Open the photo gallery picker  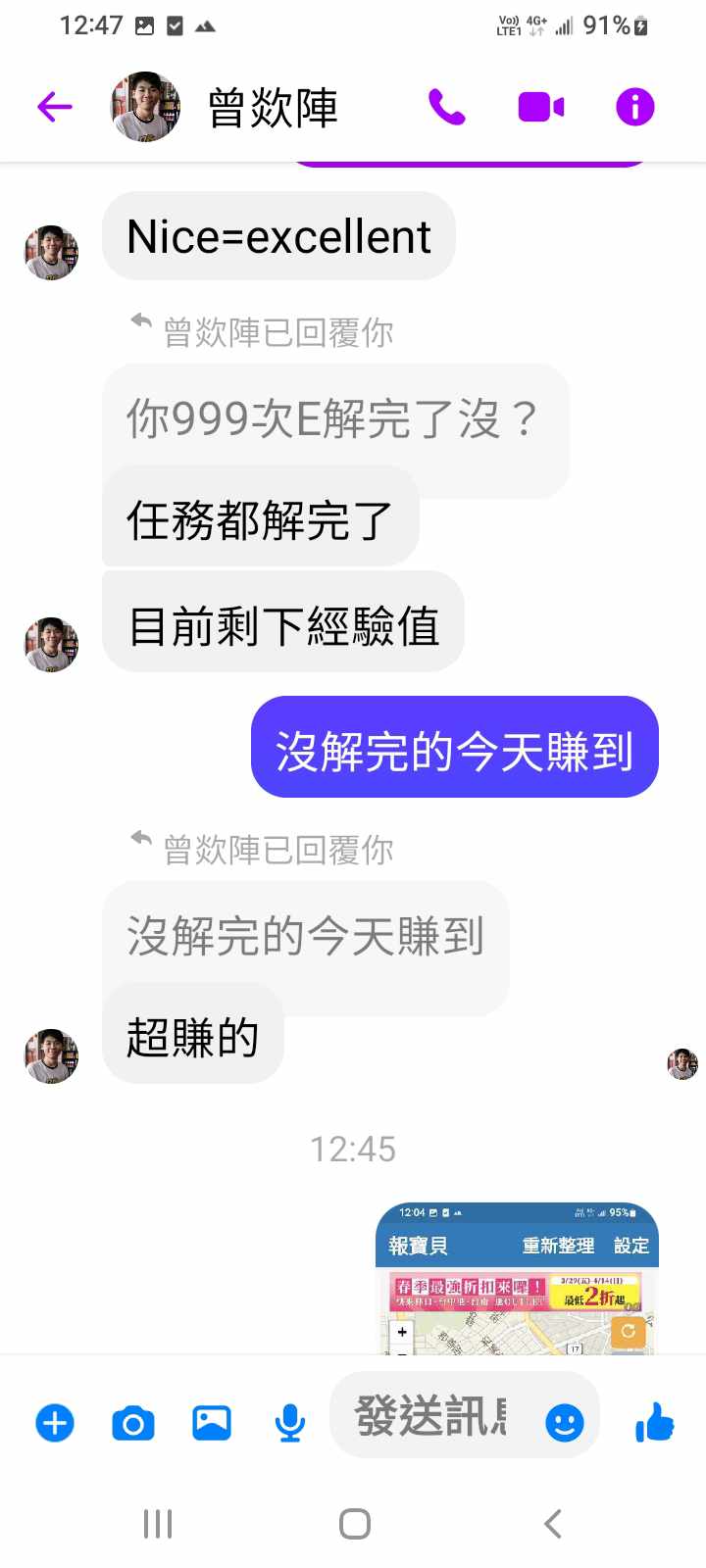coord(212,1422)
